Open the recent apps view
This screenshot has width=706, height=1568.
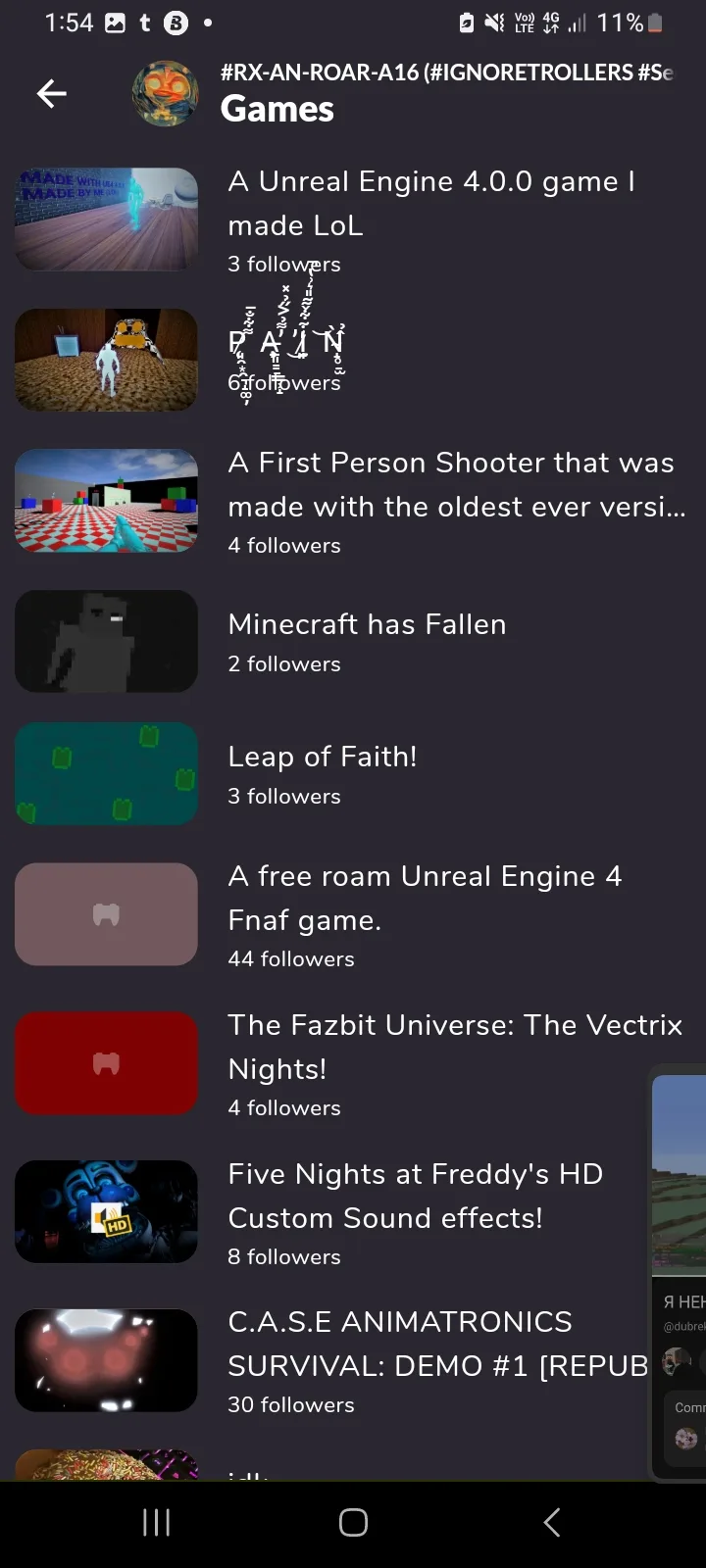coord(156,1522)
